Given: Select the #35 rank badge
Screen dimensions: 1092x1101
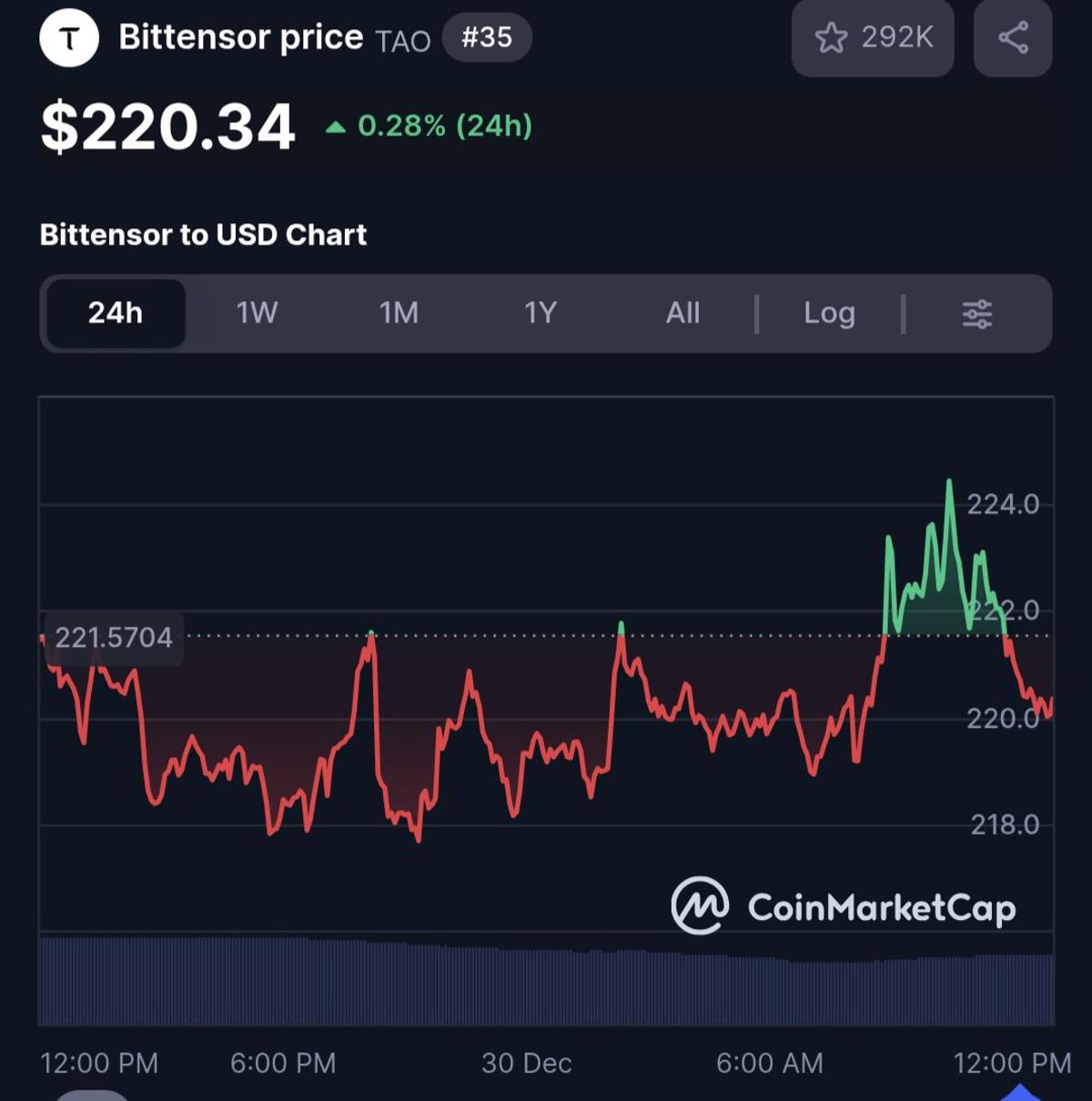Looking at the screenshot, I should tap(487, 37).
